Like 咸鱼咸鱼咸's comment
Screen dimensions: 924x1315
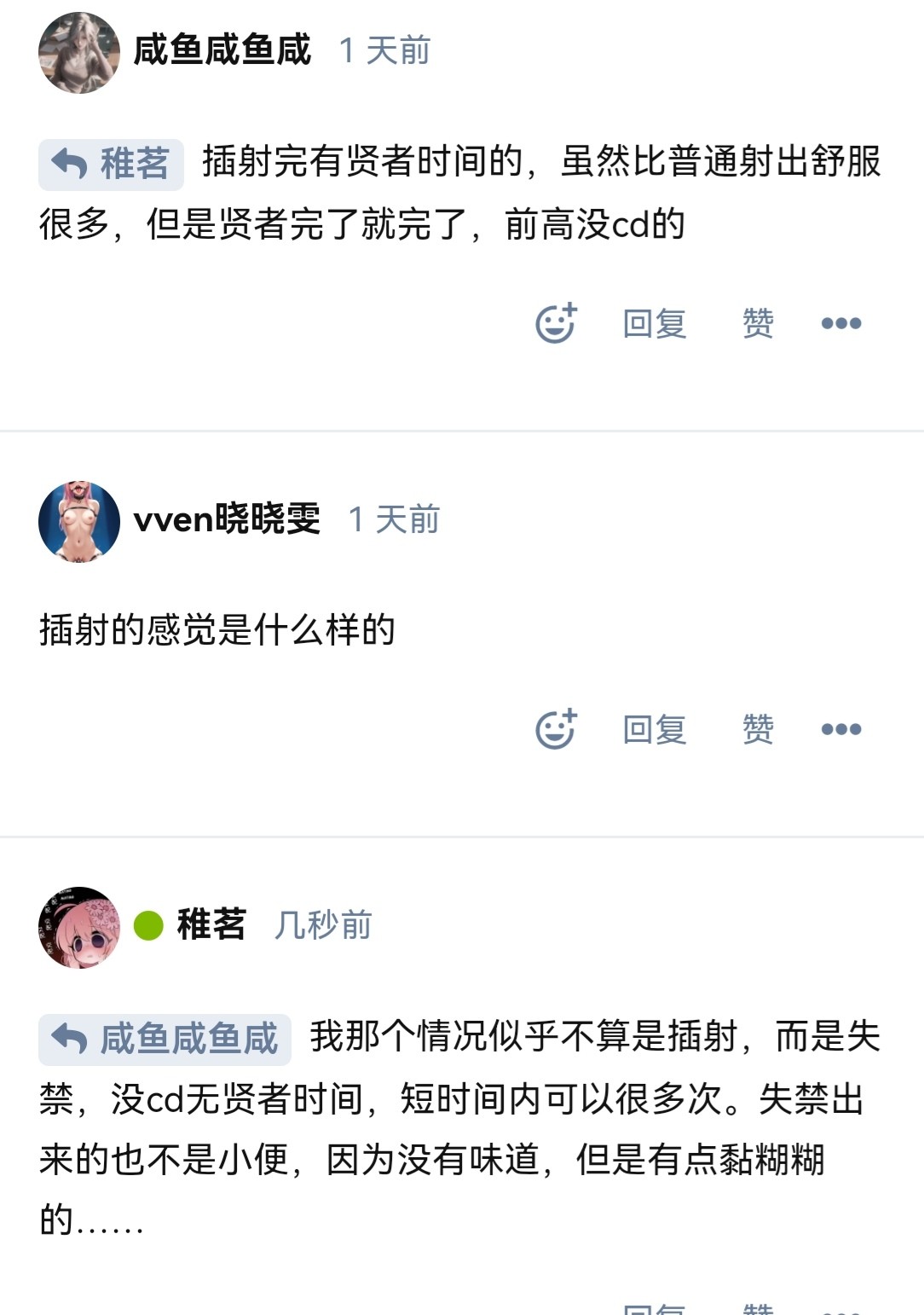[757, 323]
